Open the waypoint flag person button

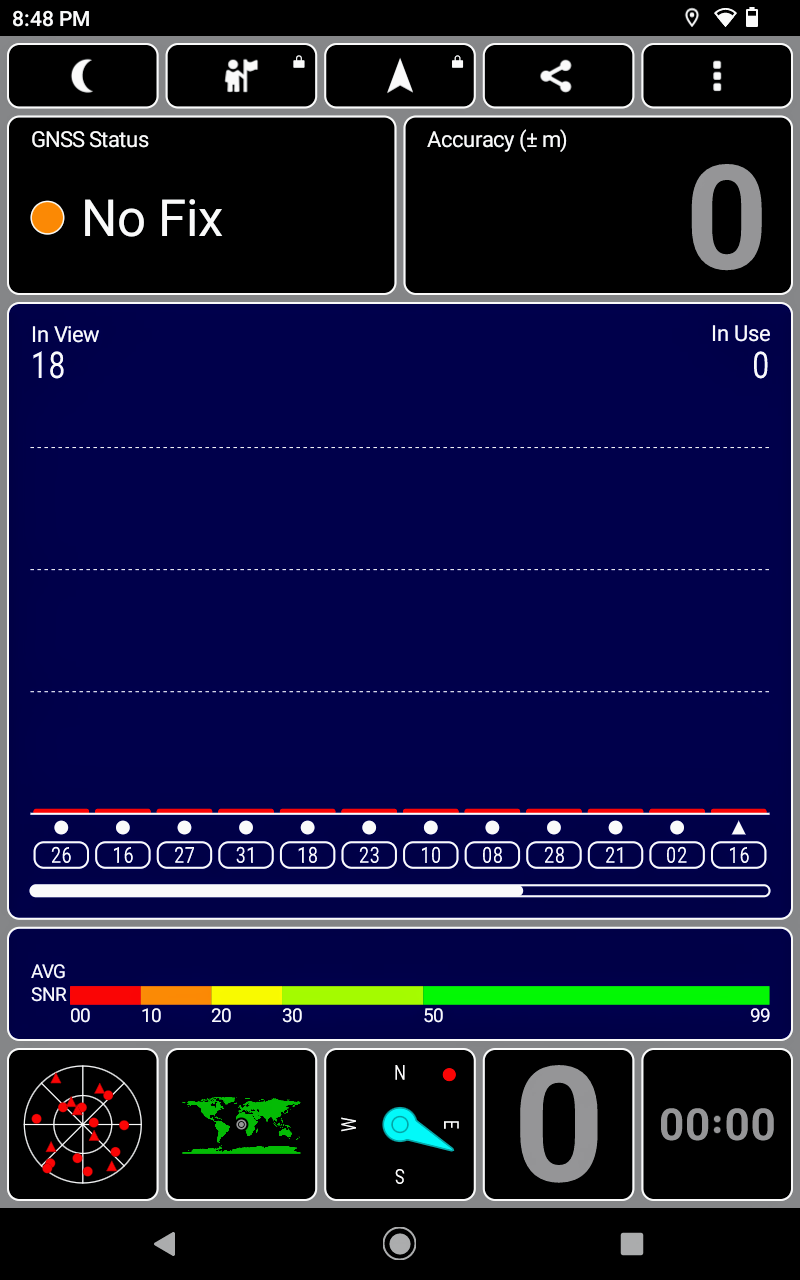tap(241, 76)
